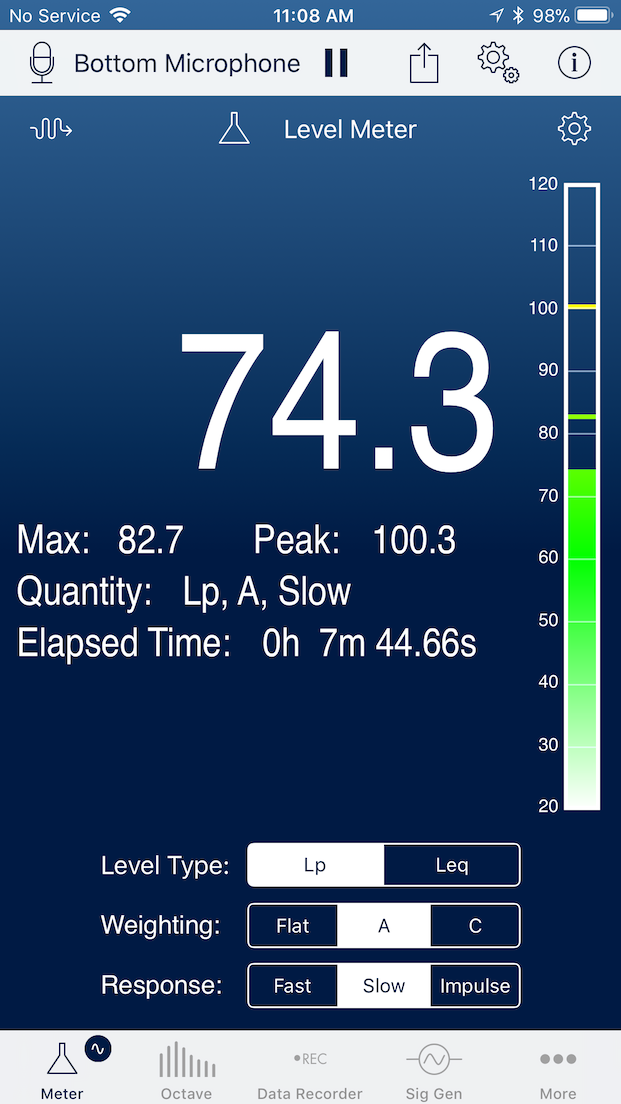Viewport: 621px width, 1104px height.
Task: Switch to the Octave tab
Action: [x=186, y=1068]
